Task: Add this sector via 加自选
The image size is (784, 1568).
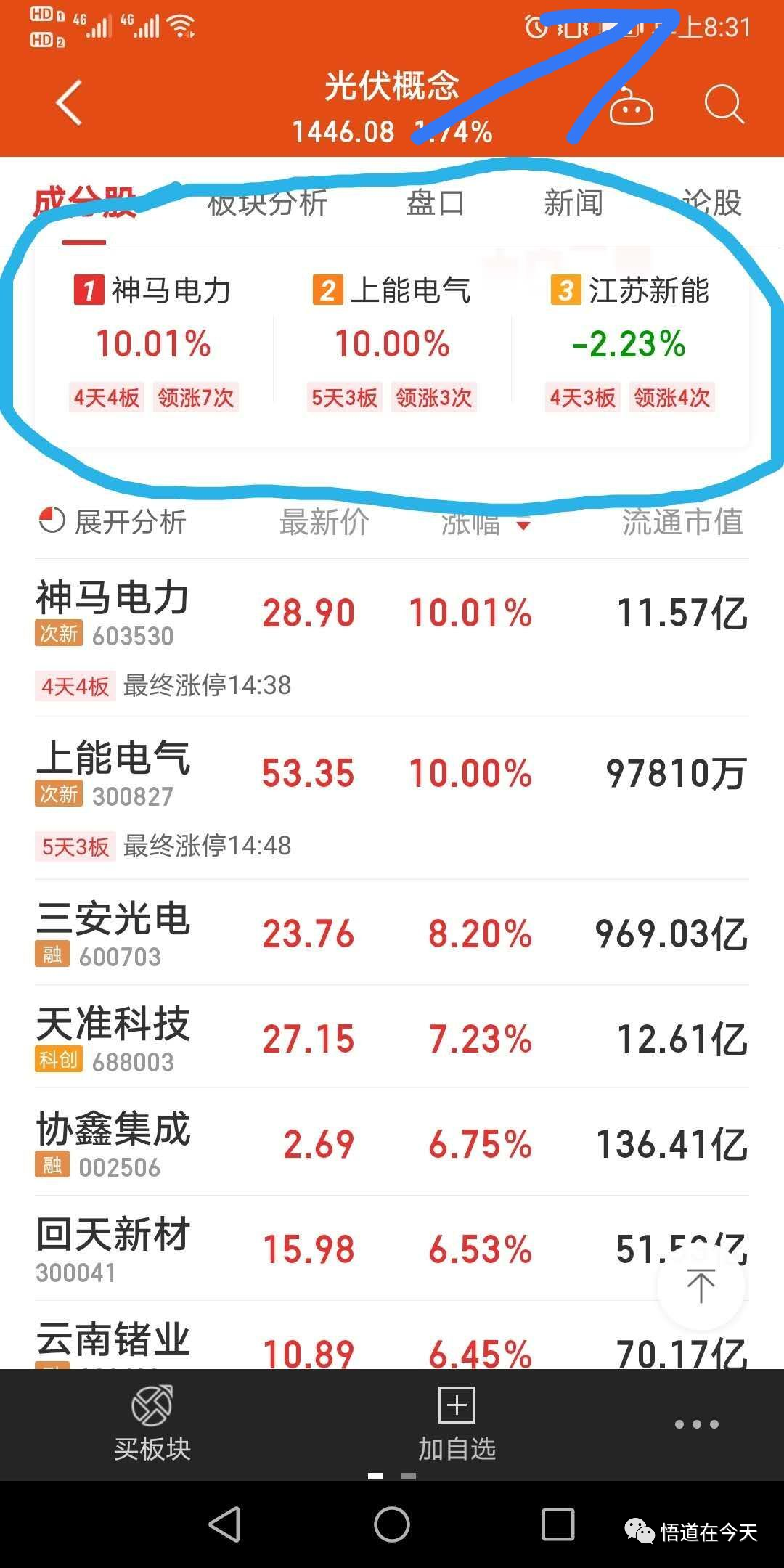Action: (x=457, y=1424)
